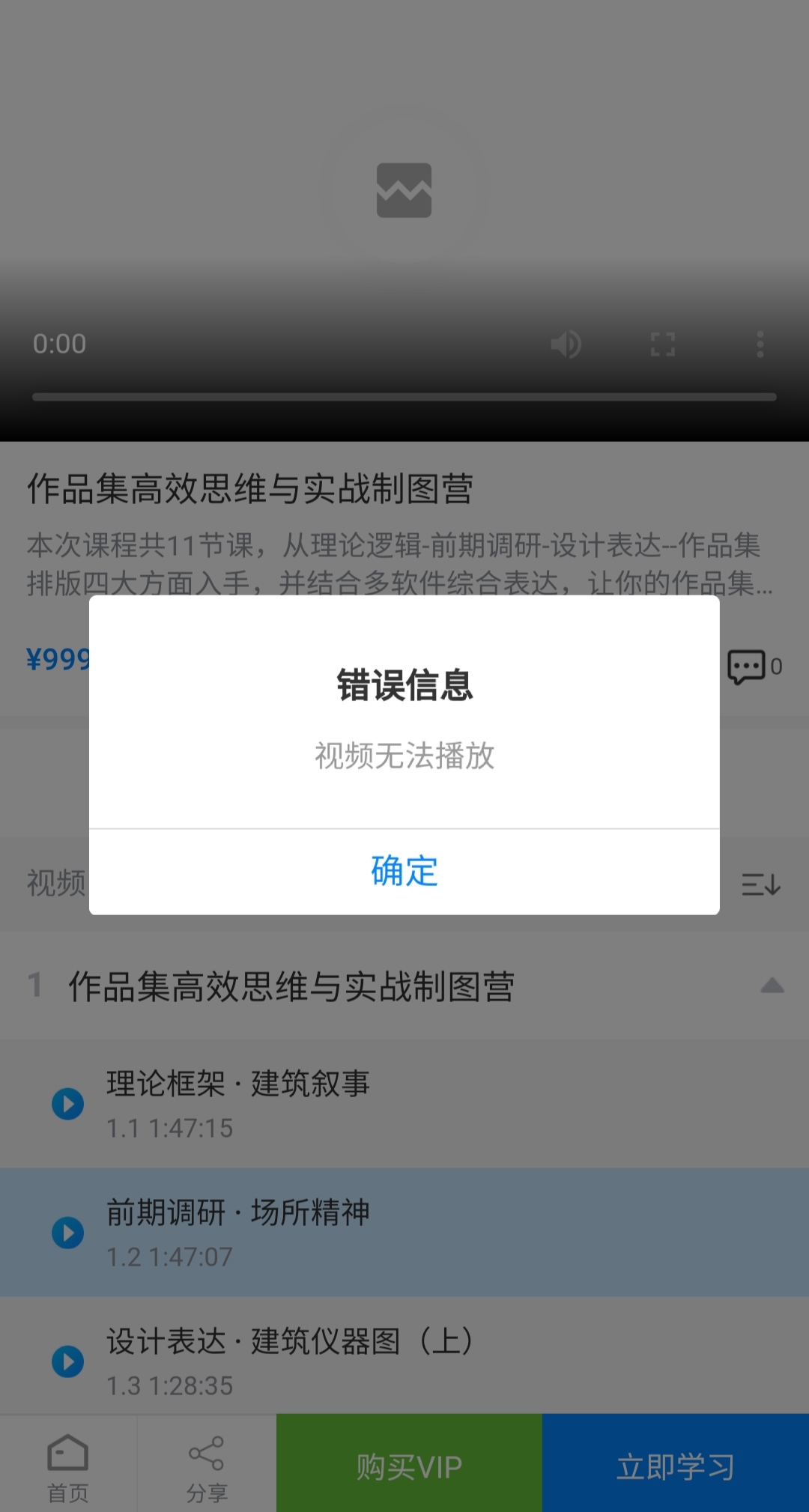
Task: Tap 购买VIP to buy membership
Action: (x=409, y=1463)
